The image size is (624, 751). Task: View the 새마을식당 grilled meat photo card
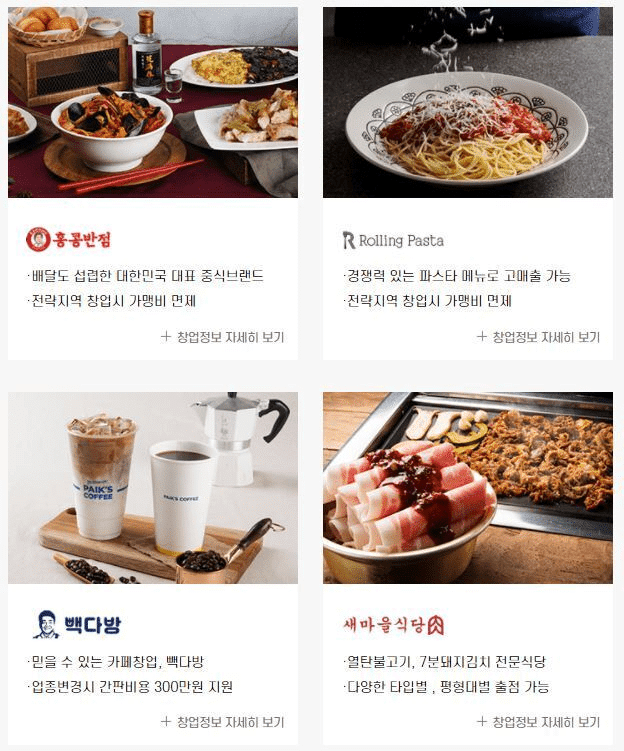[467, 488]
